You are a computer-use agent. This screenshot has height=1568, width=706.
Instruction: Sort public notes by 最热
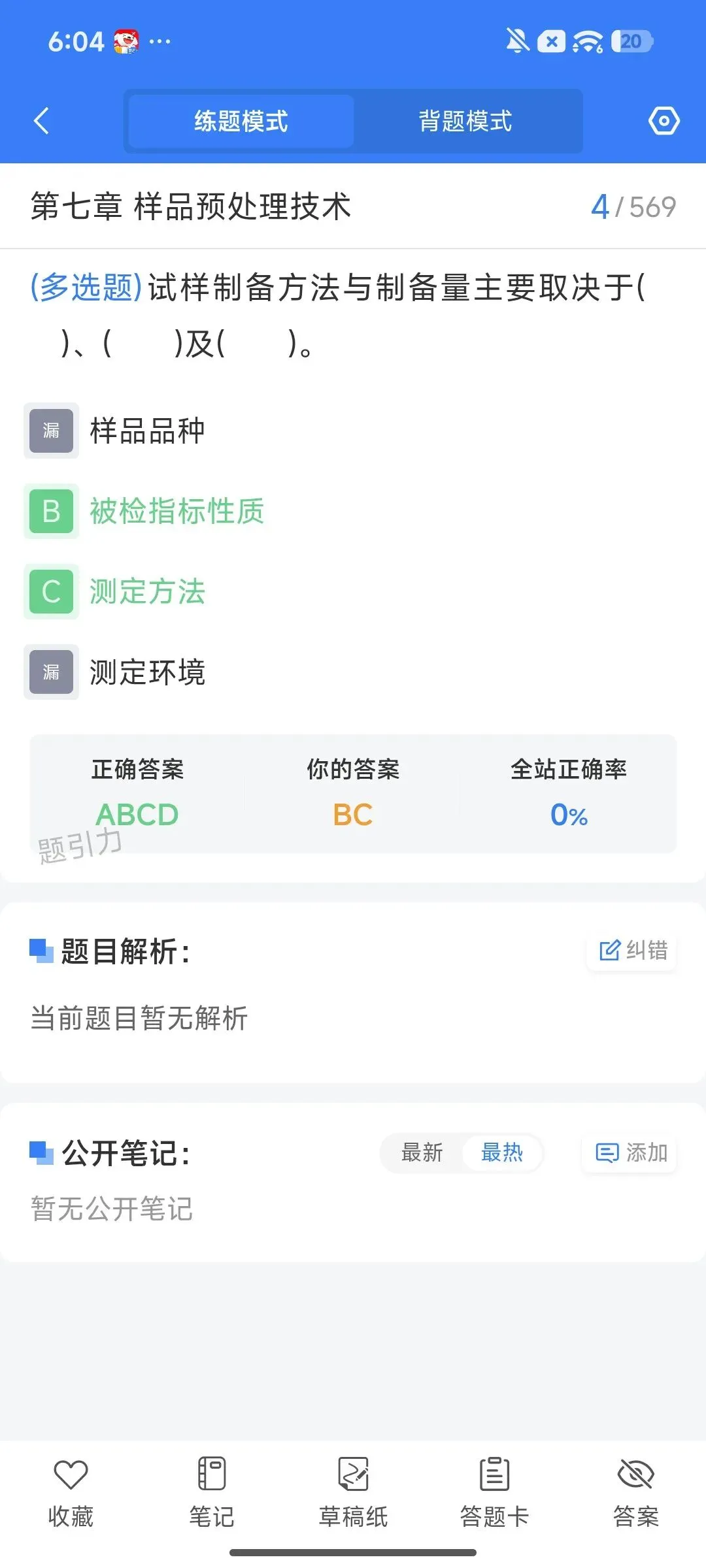(502, 1152)
